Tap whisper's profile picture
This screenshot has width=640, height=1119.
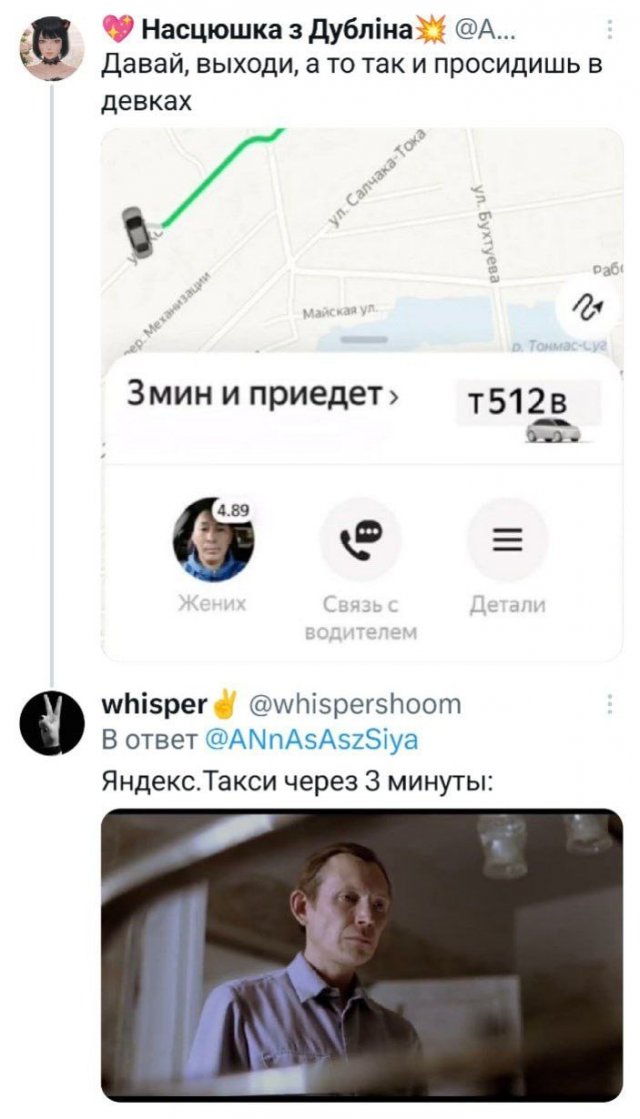point(53,722)
